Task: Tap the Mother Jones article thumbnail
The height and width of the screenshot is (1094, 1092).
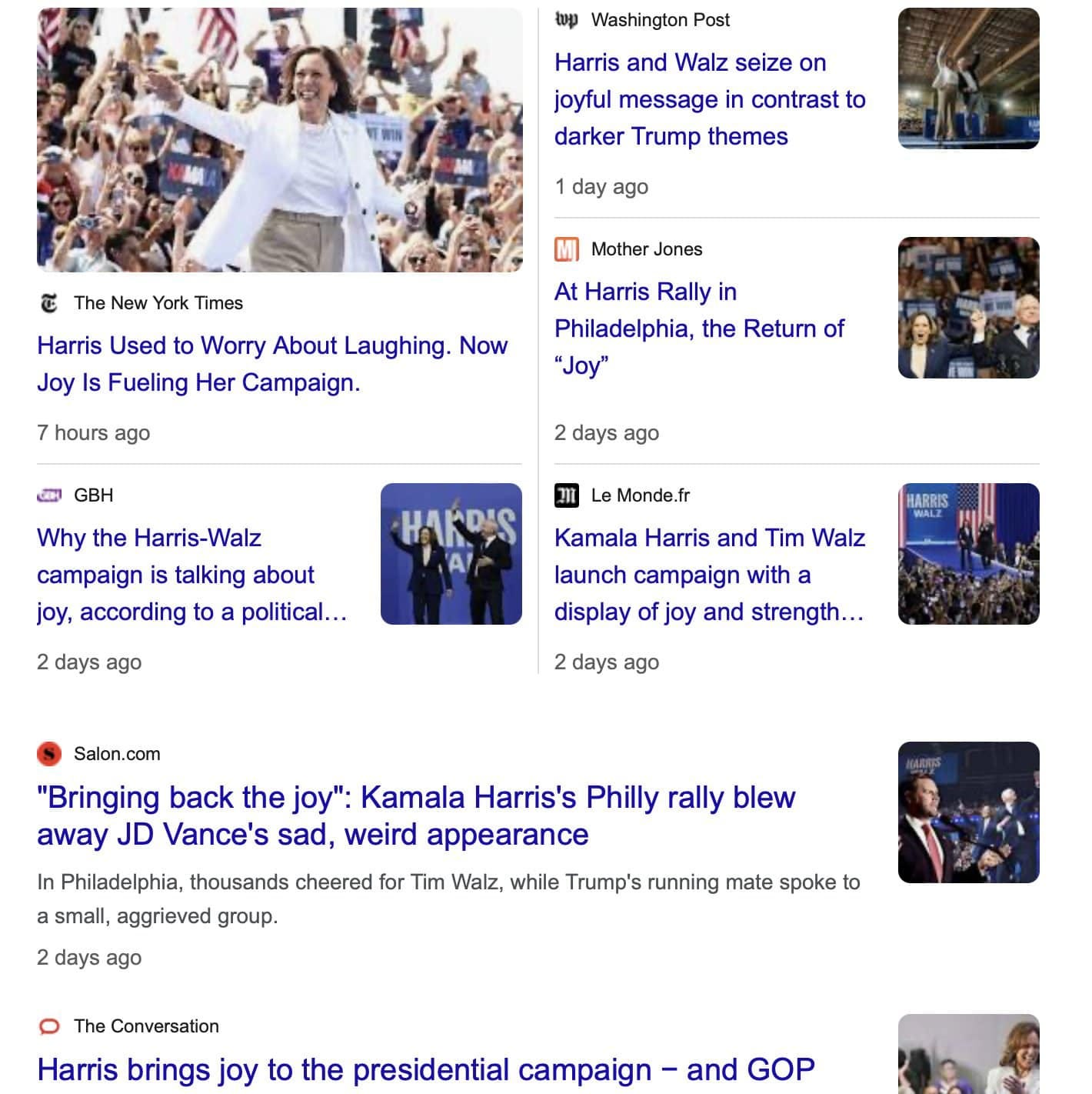Action: 968,308
